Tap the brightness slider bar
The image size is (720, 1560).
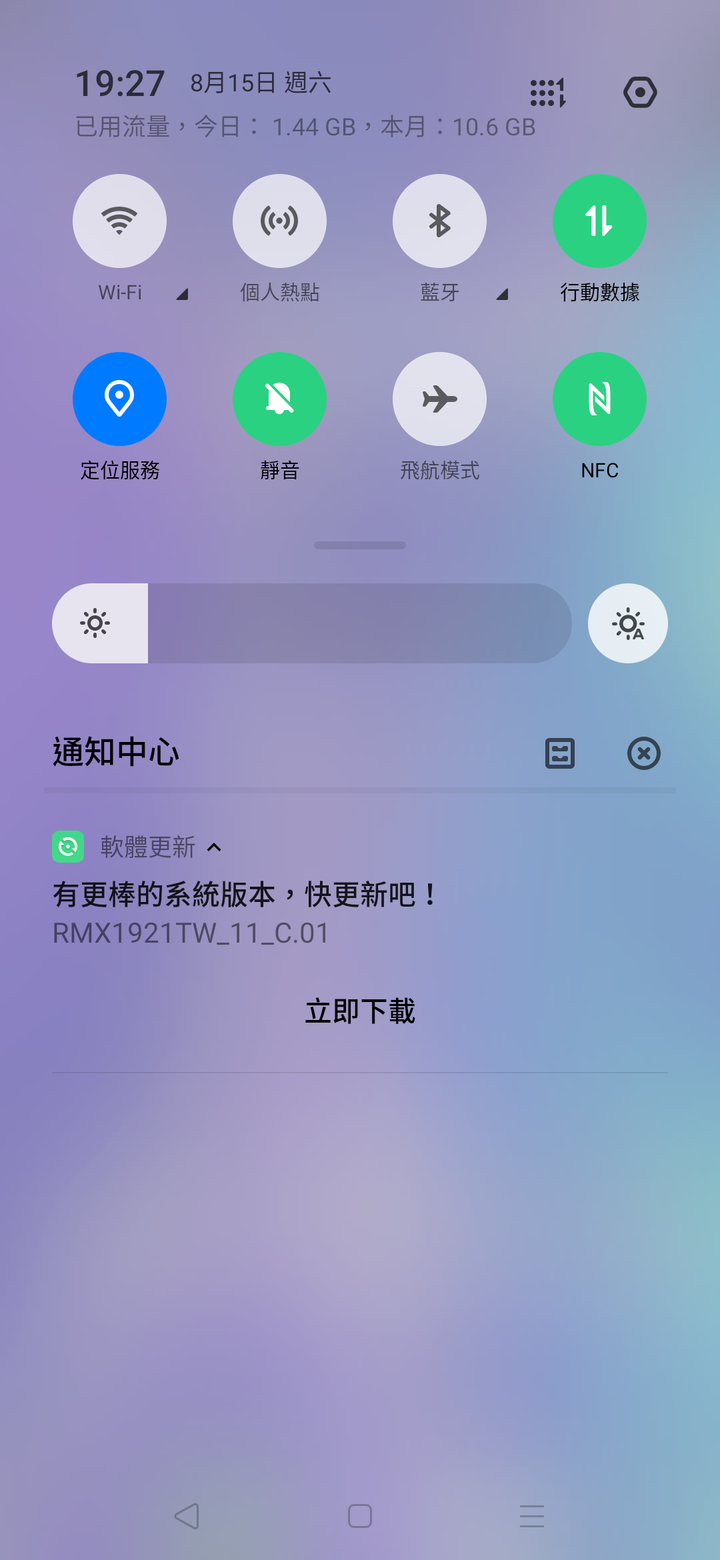[360, 623]
